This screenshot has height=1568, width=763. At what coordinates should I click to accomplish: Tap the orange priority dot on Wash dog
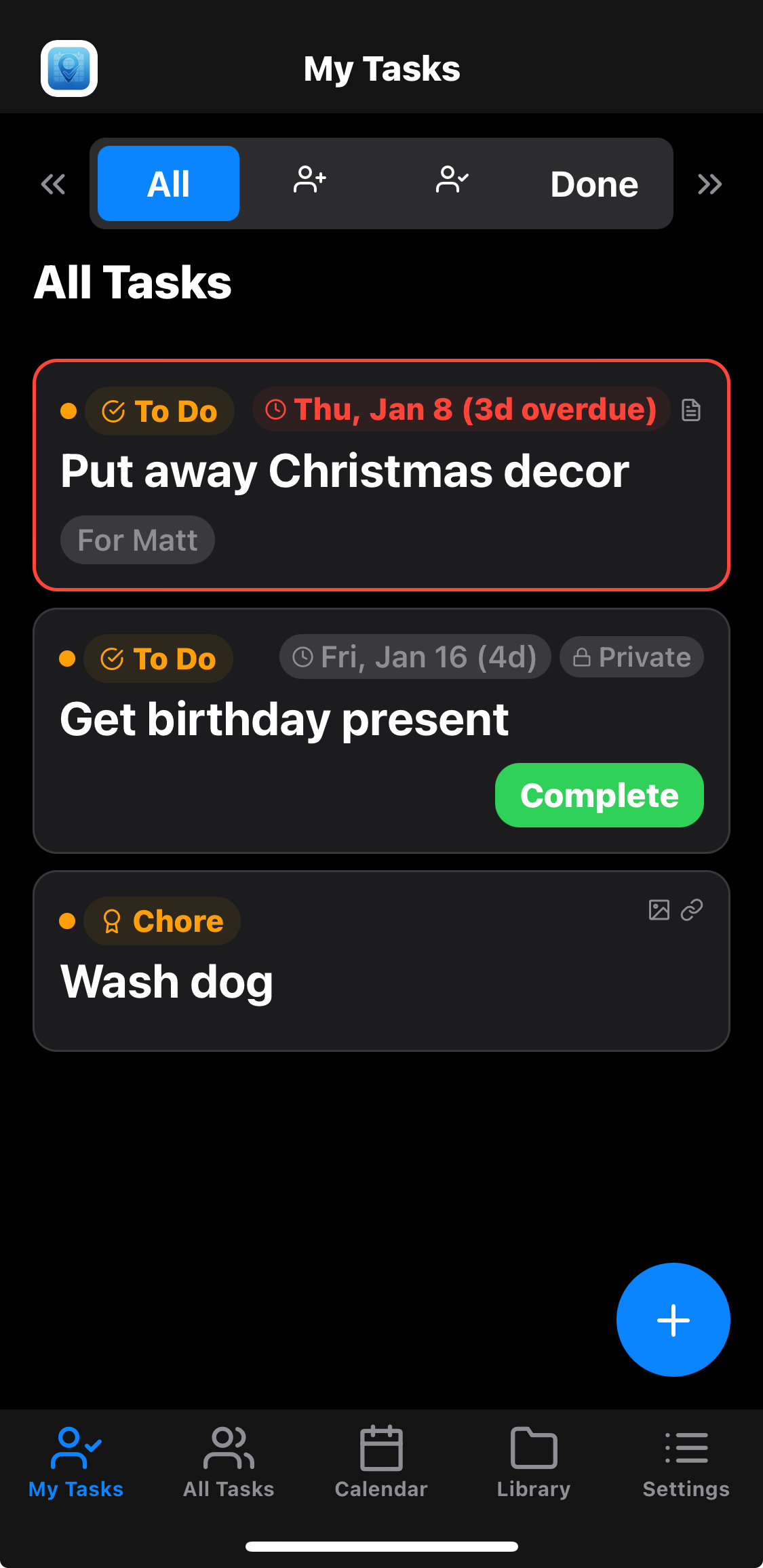pyautogui.click(x=68, y=921)
